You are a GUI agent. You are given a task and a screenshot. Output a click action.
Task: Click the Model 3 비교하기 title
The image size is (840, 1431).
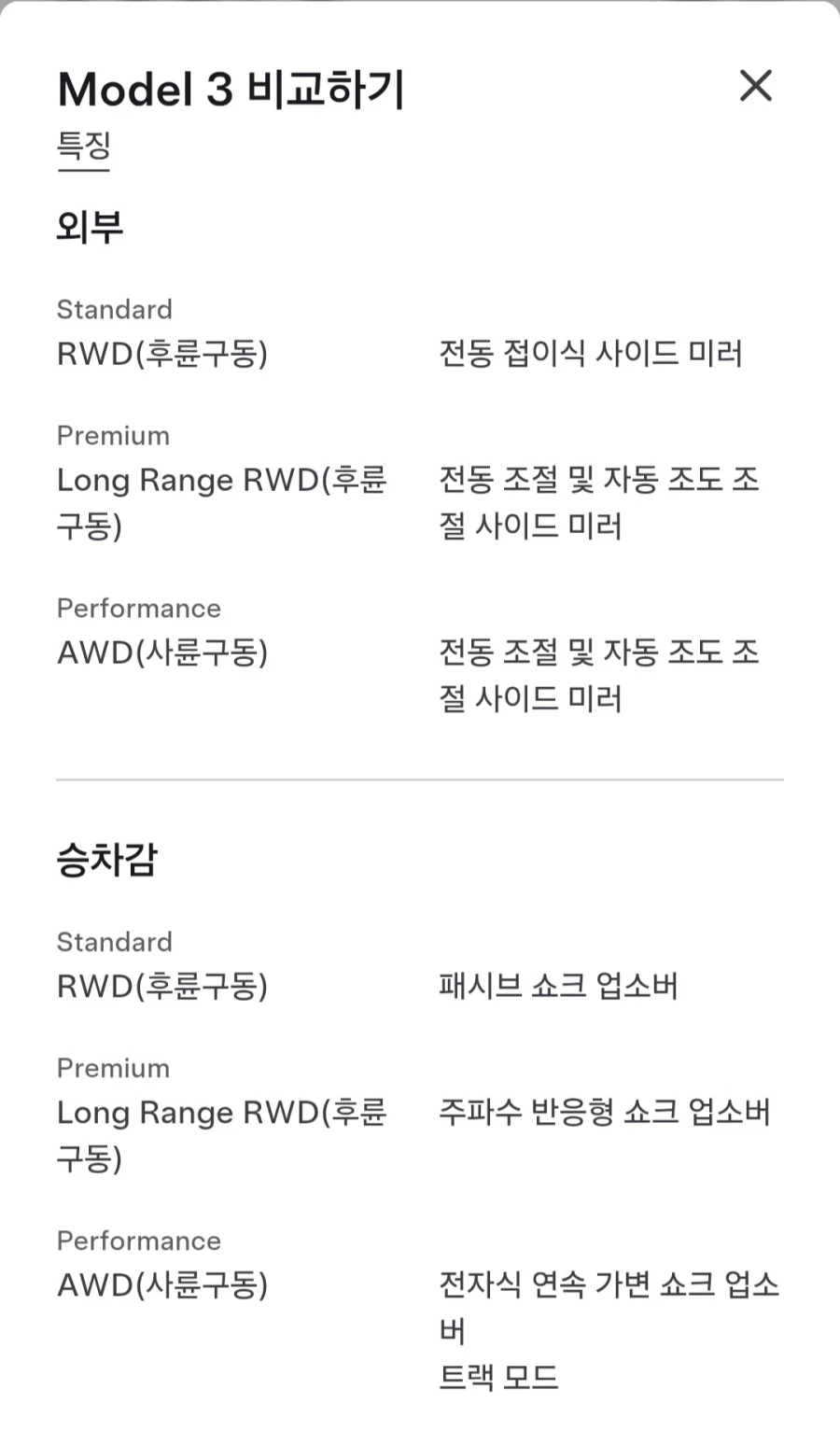click(231, 89)
